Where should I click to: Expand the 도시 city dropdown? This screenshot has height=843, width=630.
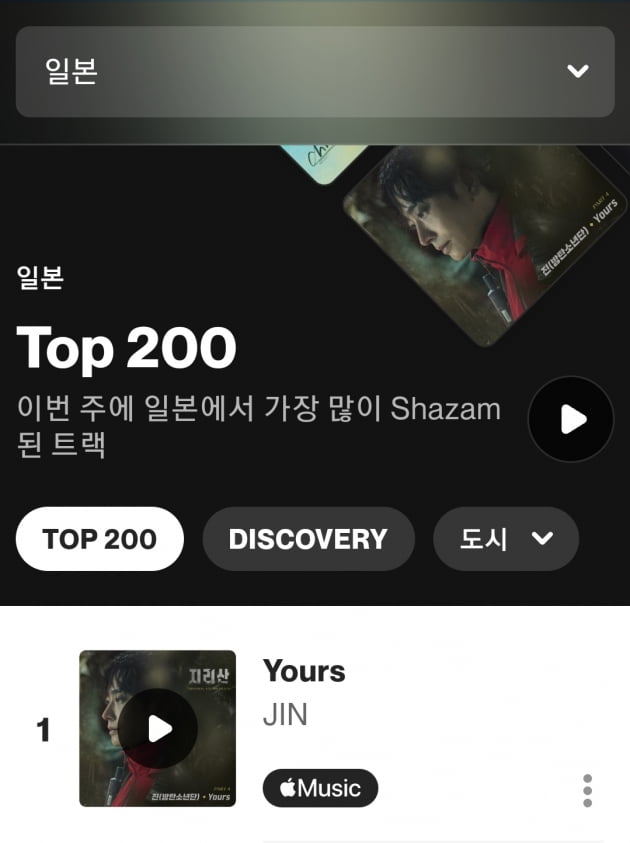pyautogui.click(x=506, y=539)
